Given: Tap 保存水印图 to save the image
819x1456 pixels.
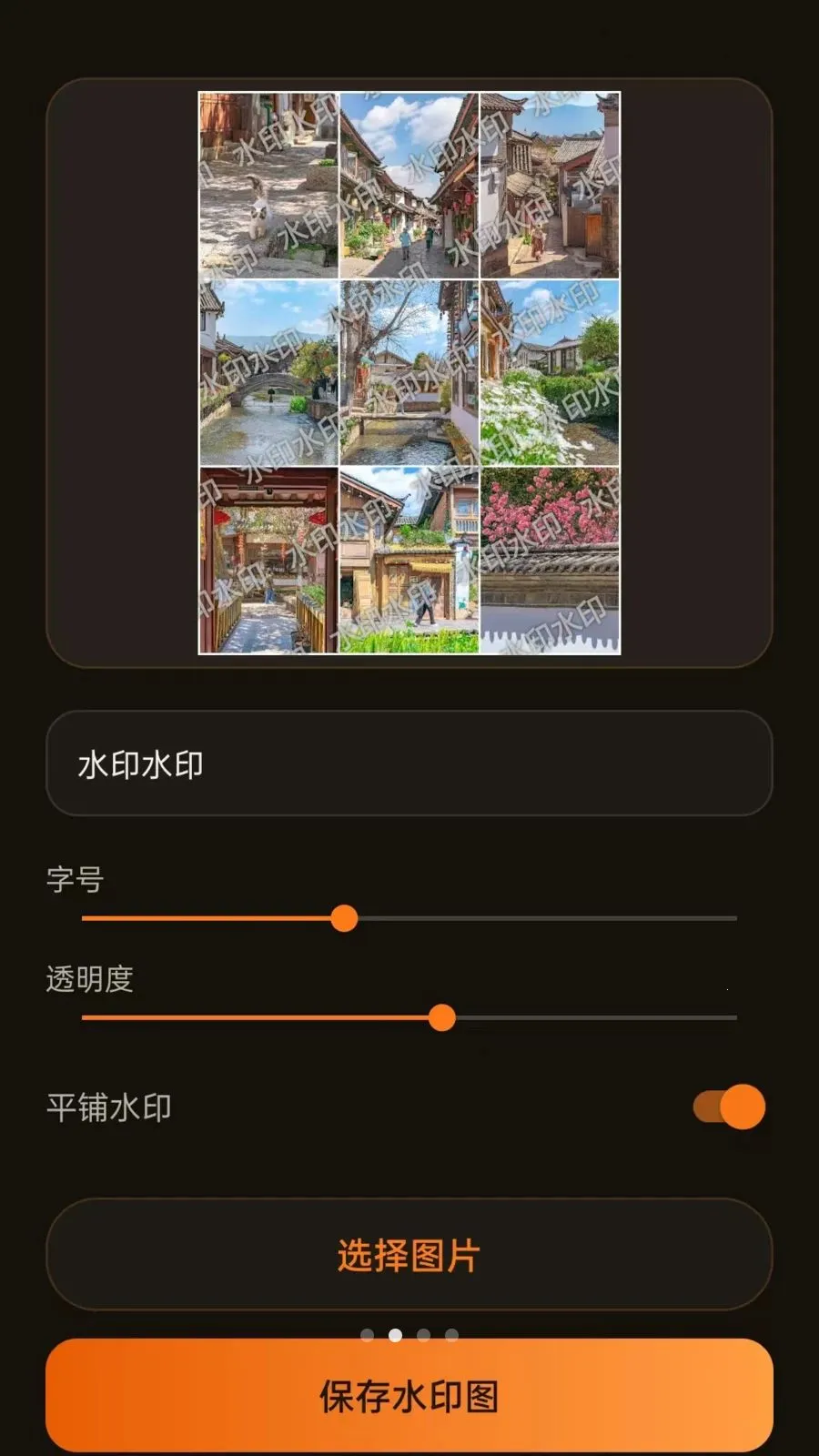Looking at the screenshot, I should click(409, 1395).
